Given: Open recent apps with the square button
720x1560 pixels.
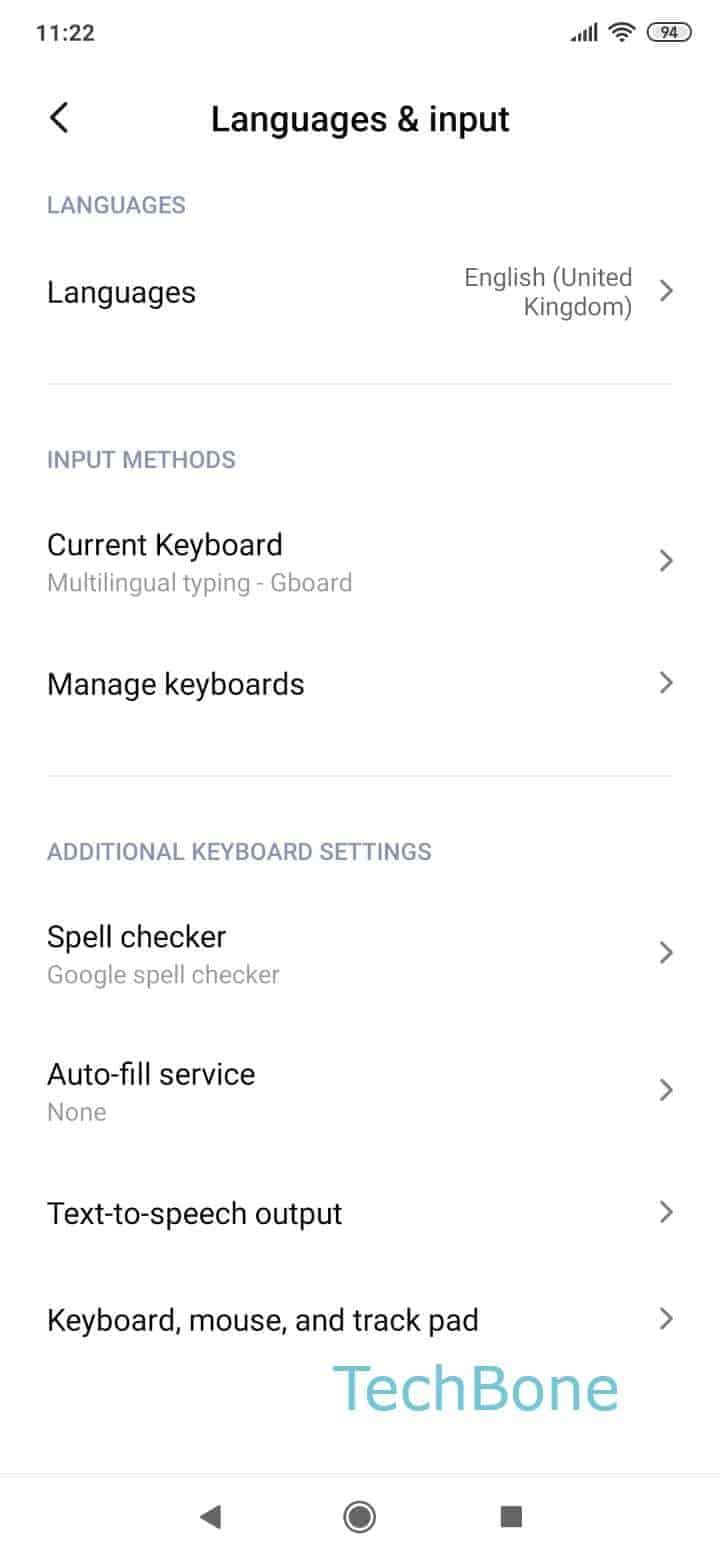Looking at the screenshot, I should (511, 1517).
